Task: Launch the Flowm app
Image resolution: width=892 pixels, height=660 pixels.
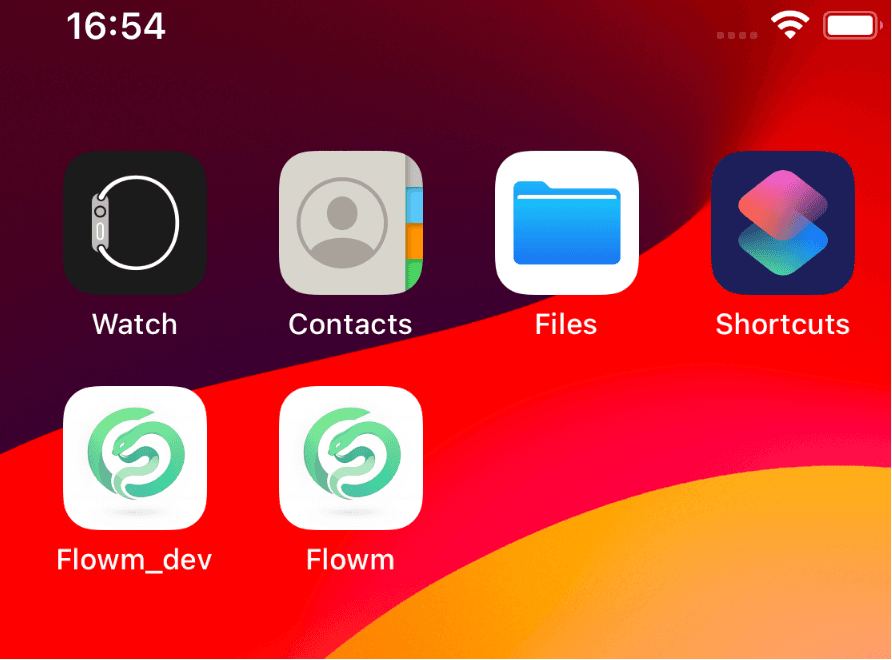Action: [x=351, y=458]
